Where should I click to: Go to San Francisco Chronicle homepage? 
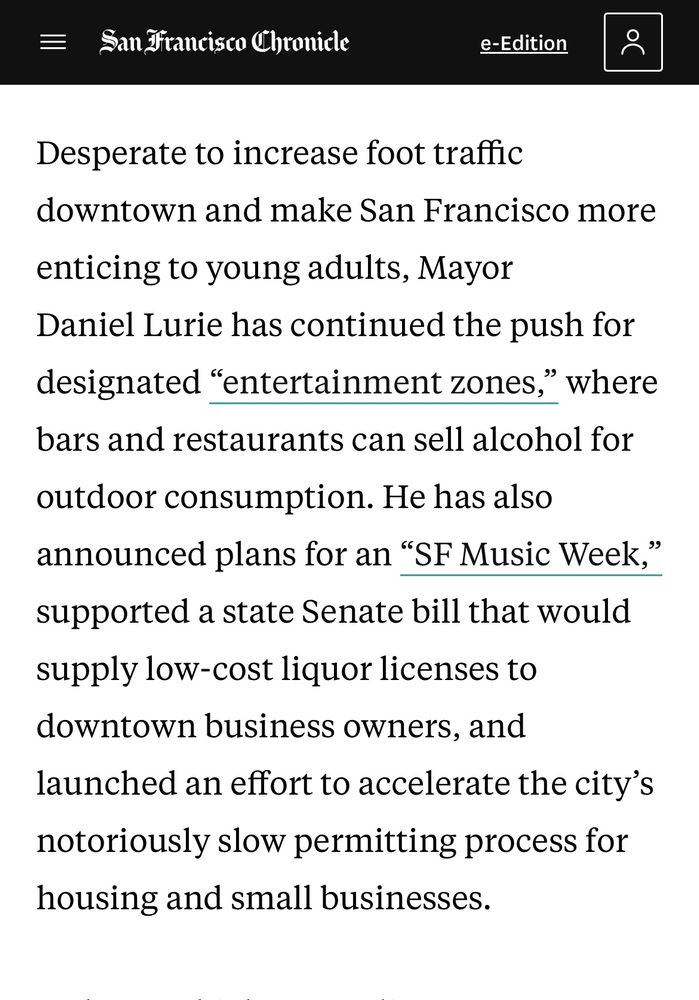(224, 42)
